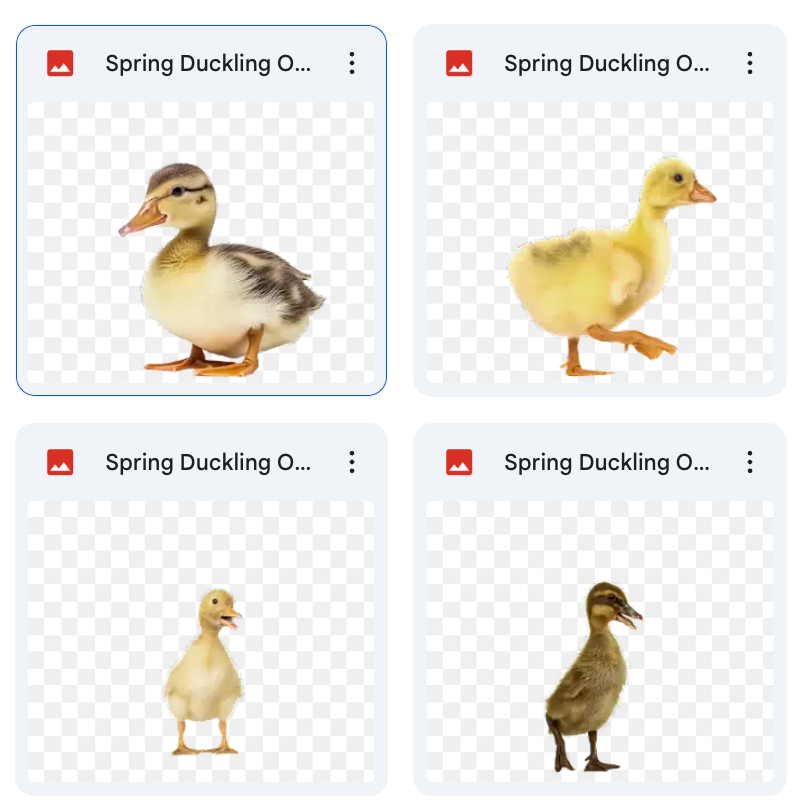The image size is (806, 812).
Task: Open three-dot menu of dark brown duckling file
Action: pos(750,462)
